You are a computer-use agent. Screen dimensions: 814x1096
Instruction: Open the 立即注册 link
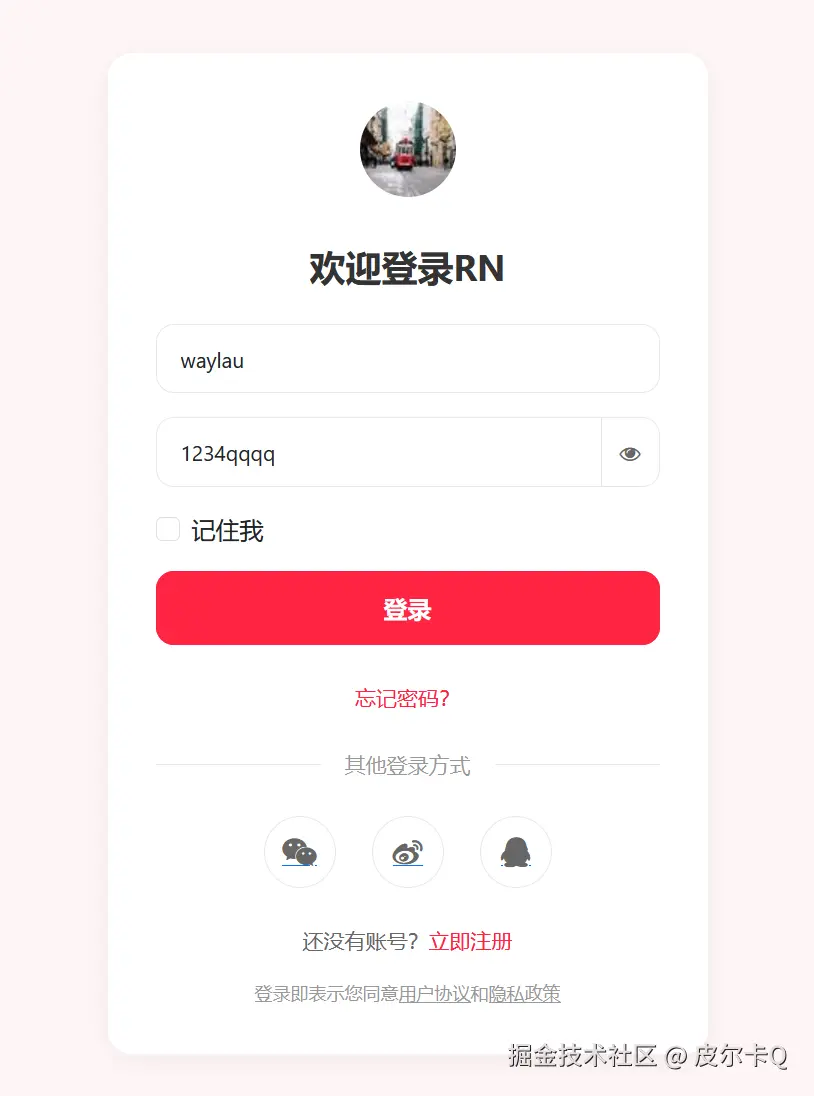tap(470, 942)
